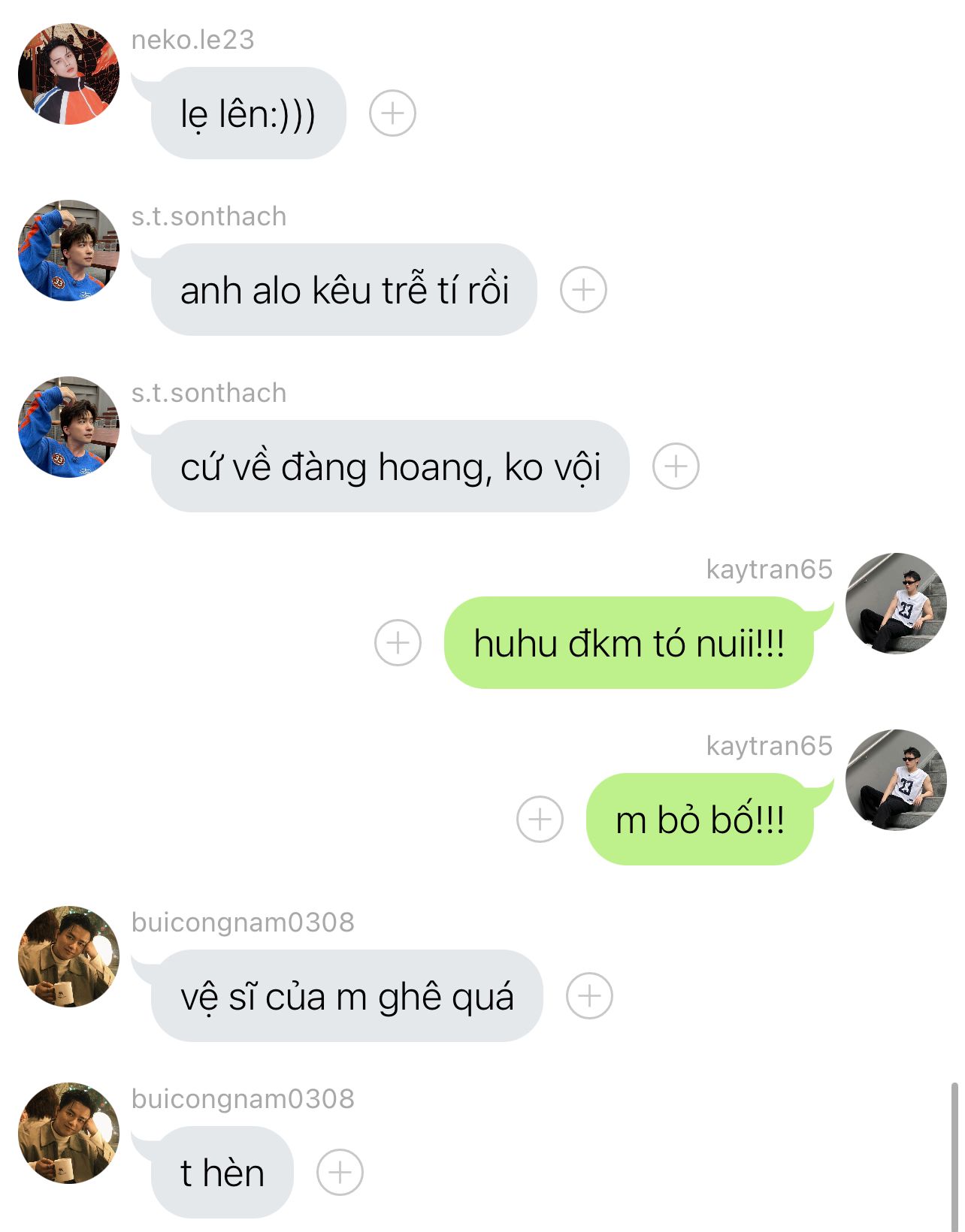Screen dimensions: 965x1232
Task: Open s.t.sonthach avatar above "anh alo" message
Action: coord(69,251)
